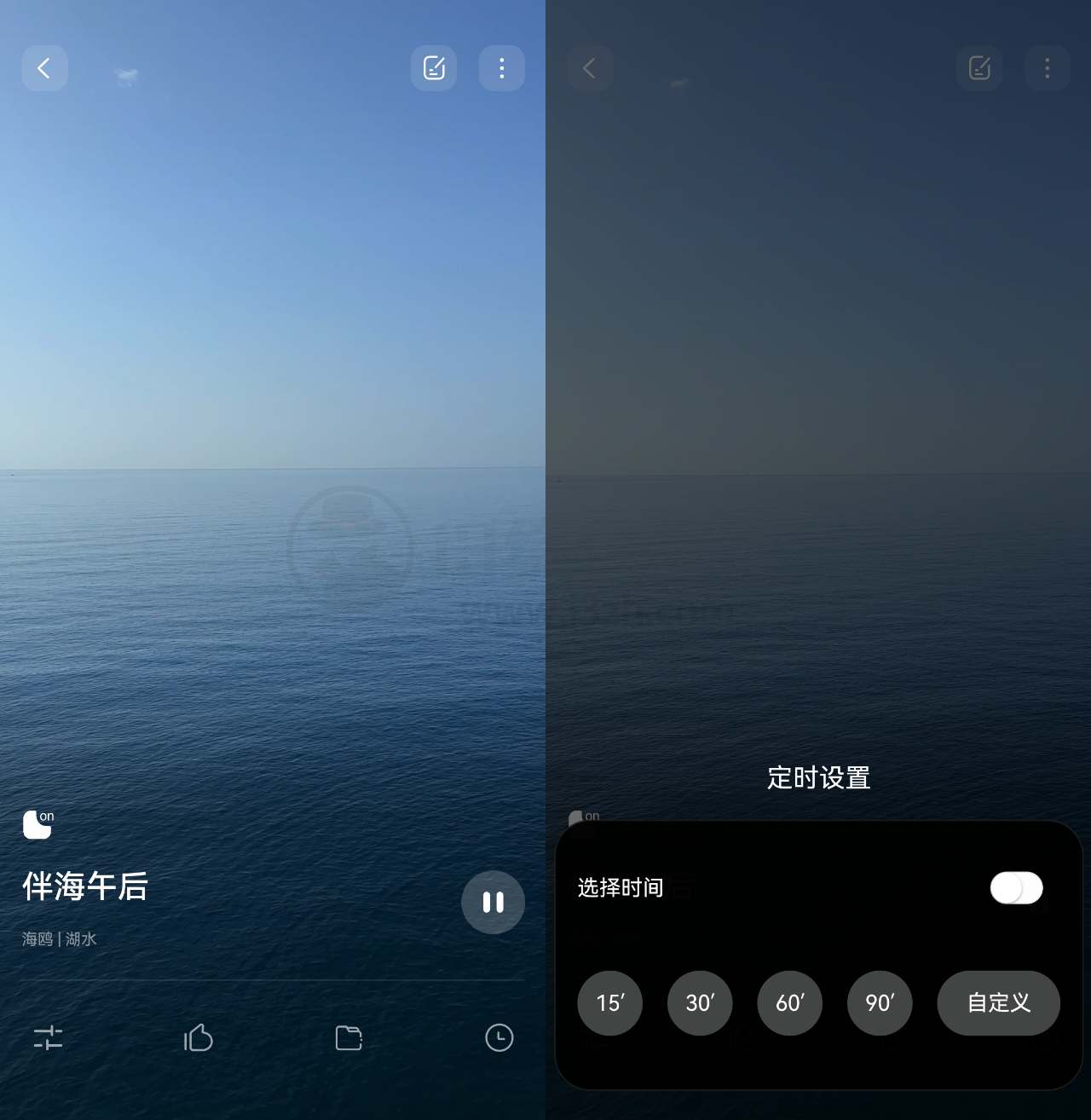Tap the 湖水 lake water sound tag
The image size is (1091, 1120).
point(81,938)
